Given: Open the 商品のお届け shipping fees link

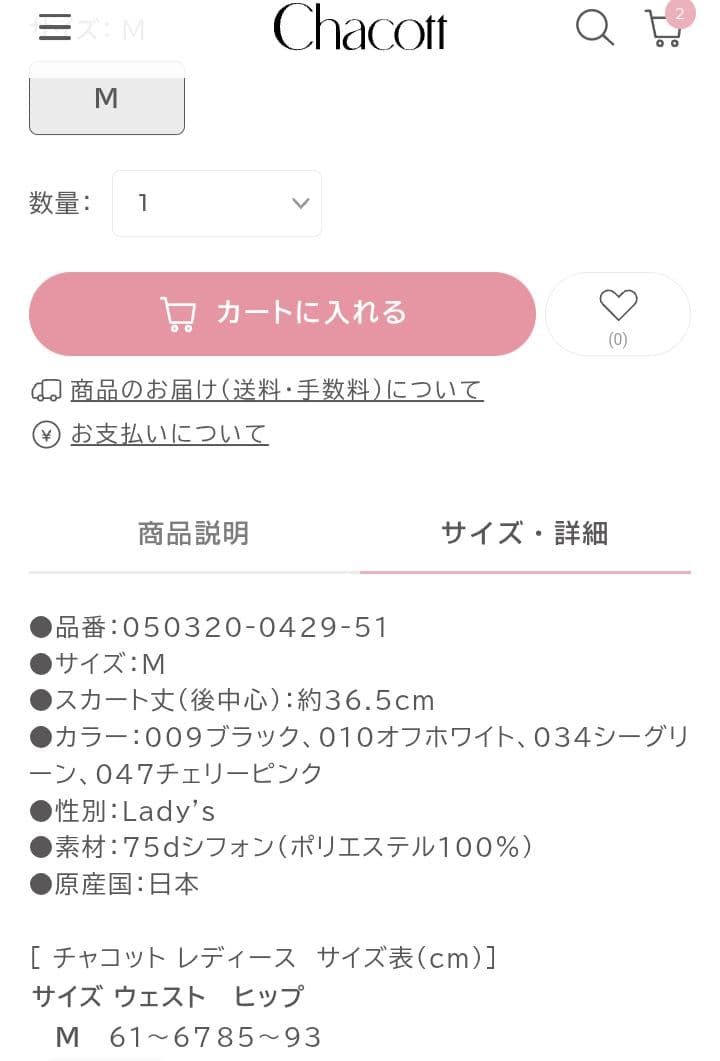Looking at the screenshot, I should [276, 389].
